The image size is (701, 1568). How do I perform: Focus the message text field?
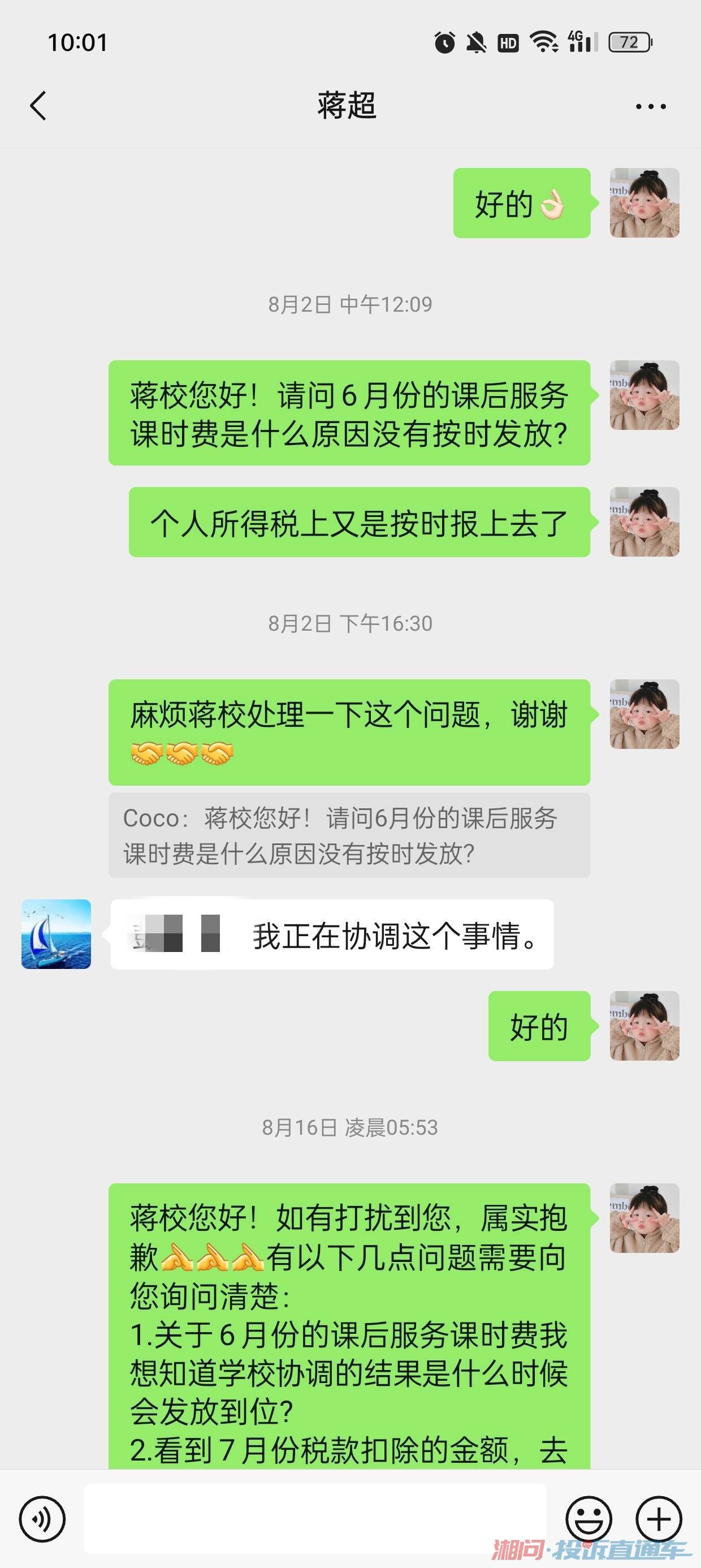tap(314, 1518)
